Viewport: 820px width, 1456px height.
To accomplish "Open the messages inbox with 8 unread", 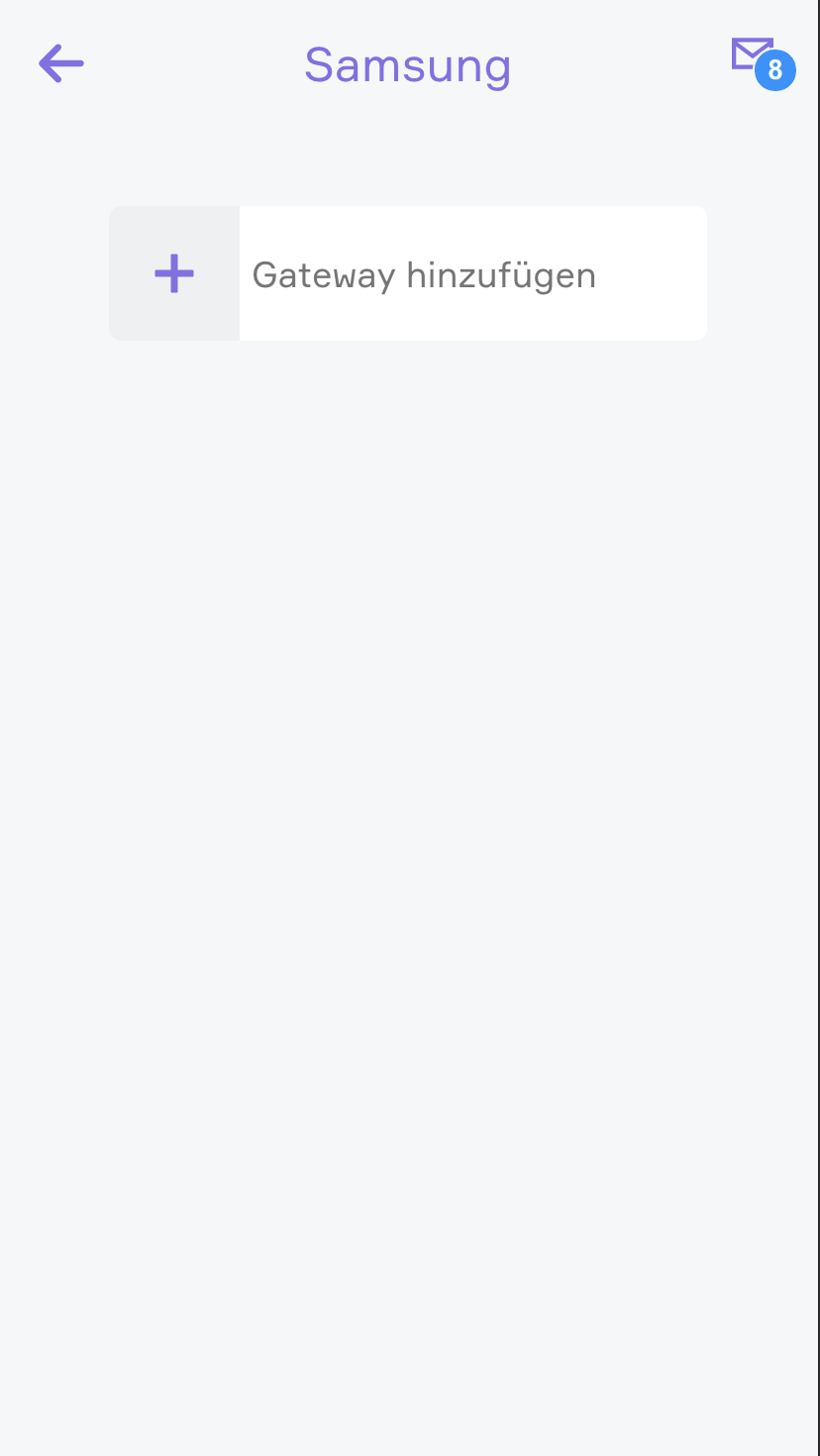I will coord(759,59).
